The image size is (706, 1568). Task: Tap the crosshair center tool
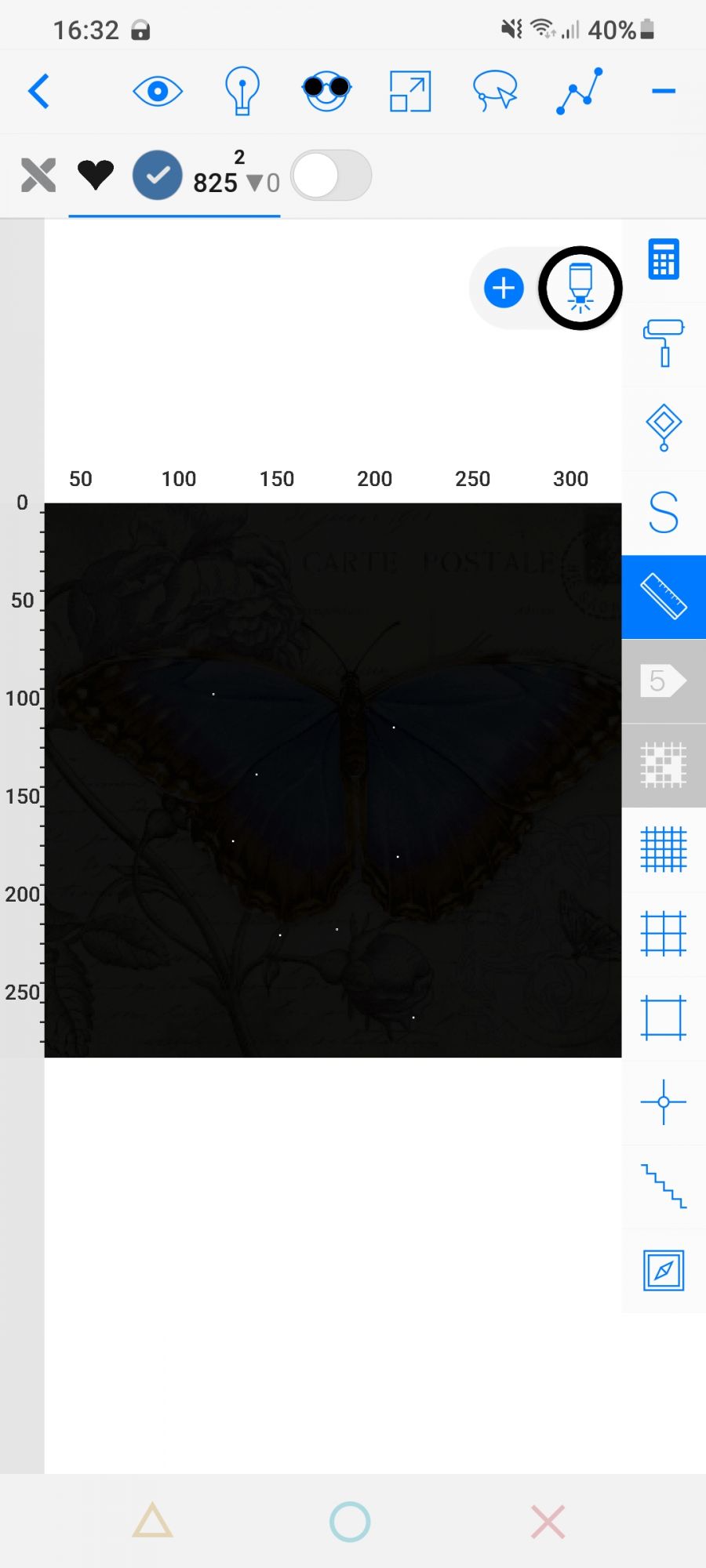tap(664, 1102)
